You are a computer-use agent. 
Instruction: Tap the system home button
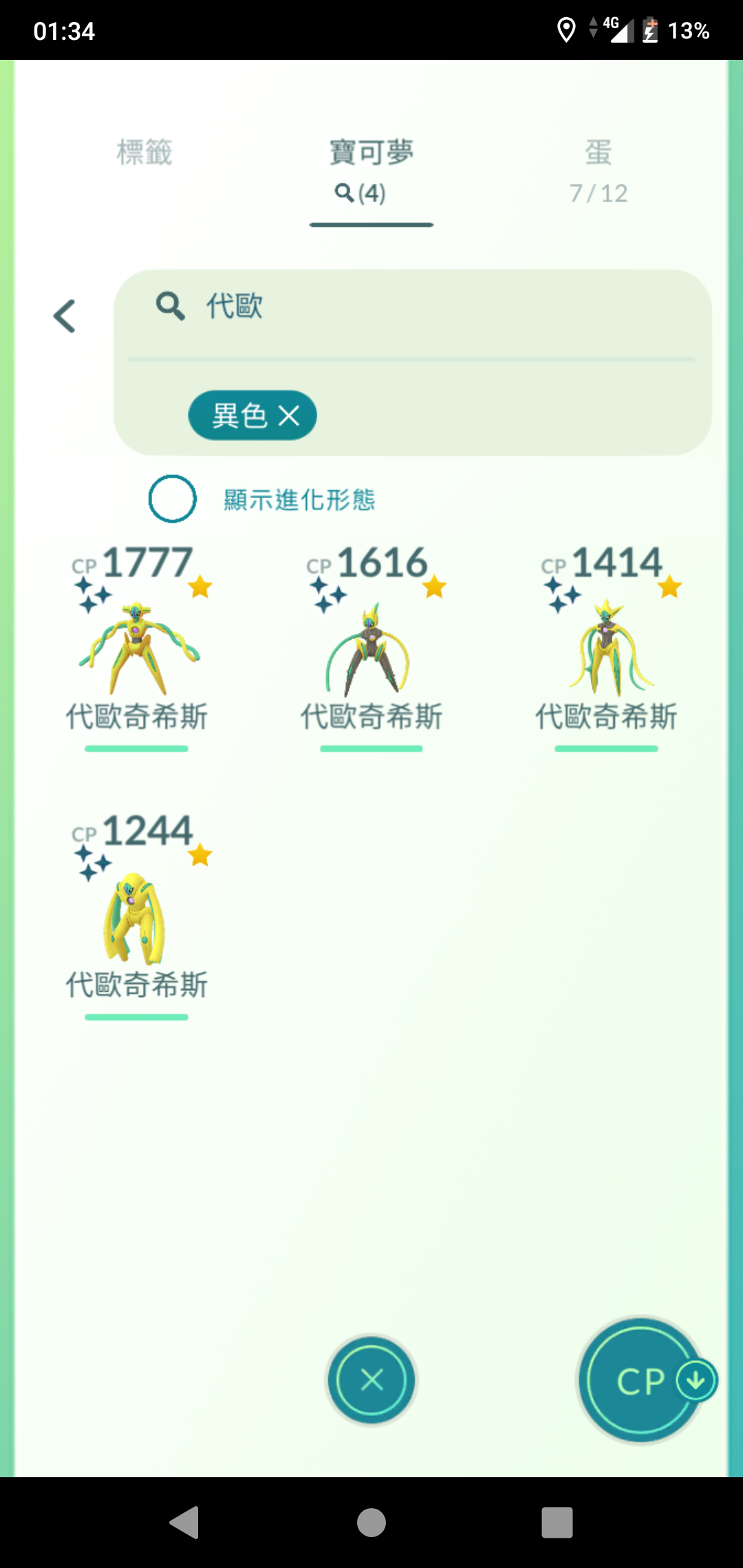pos(371,1522)
